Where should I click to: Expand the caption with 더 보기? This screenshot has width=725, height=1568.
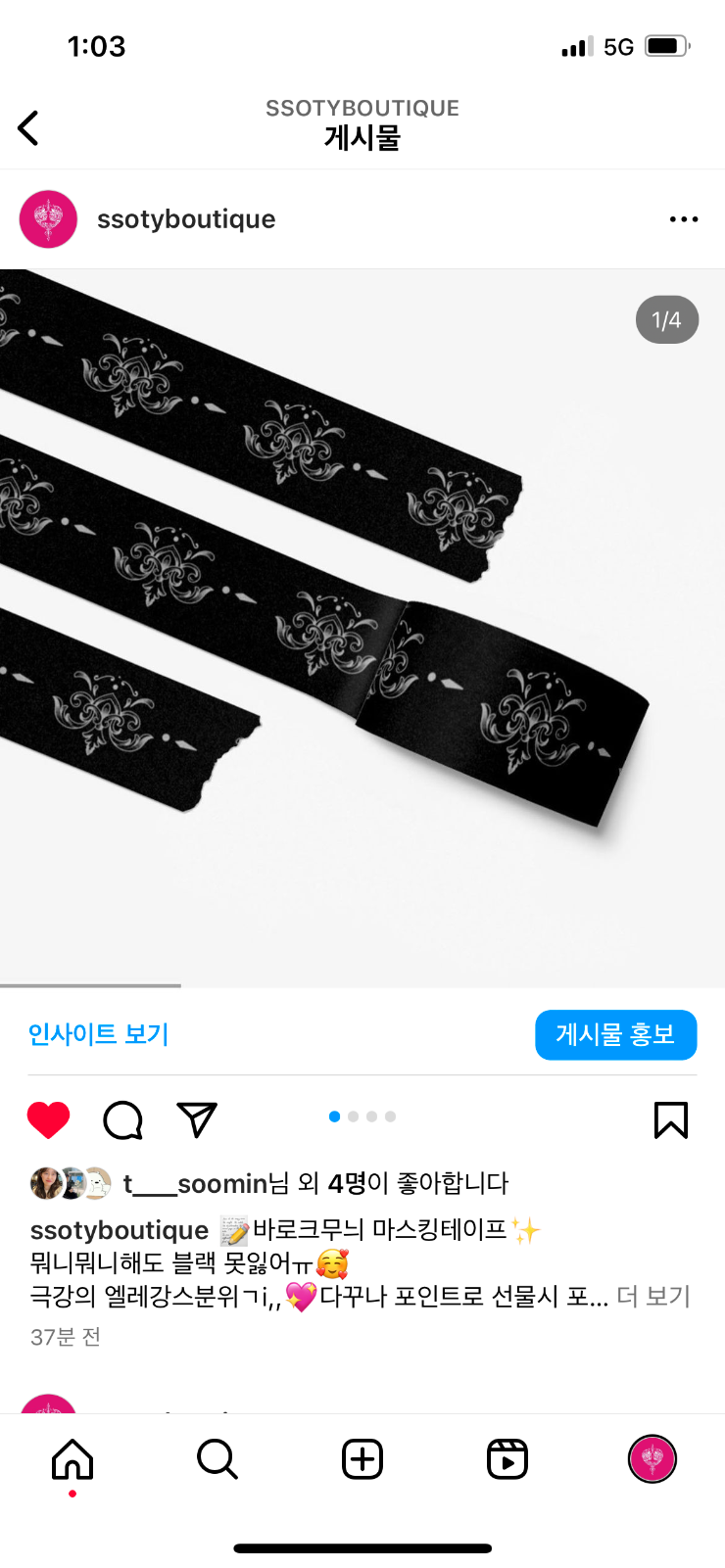(x=653, y=1296)
